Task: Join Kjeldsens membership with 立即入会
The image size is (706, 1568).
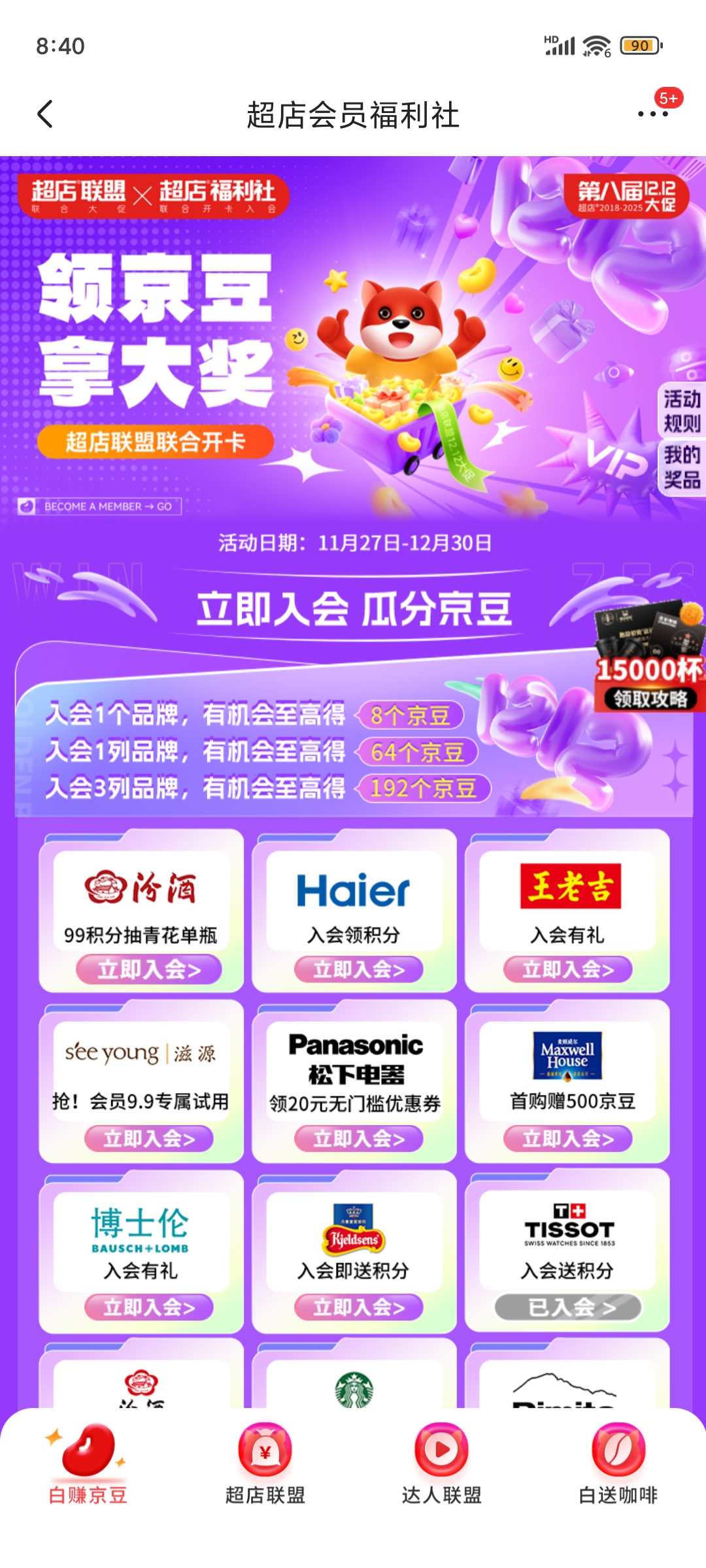Action: click(359, 1307)
